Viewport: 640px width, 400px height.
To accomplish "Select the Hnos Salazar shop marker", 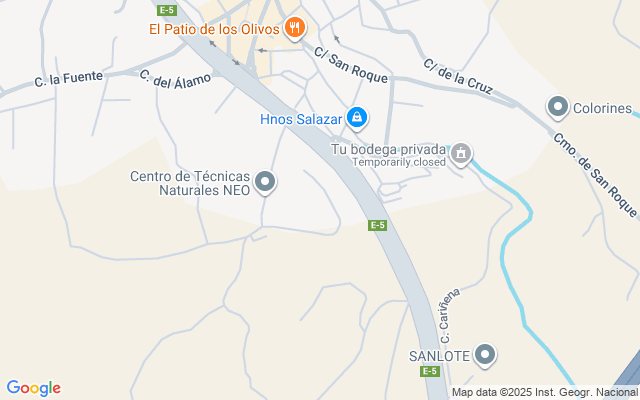I will point(357,118).
